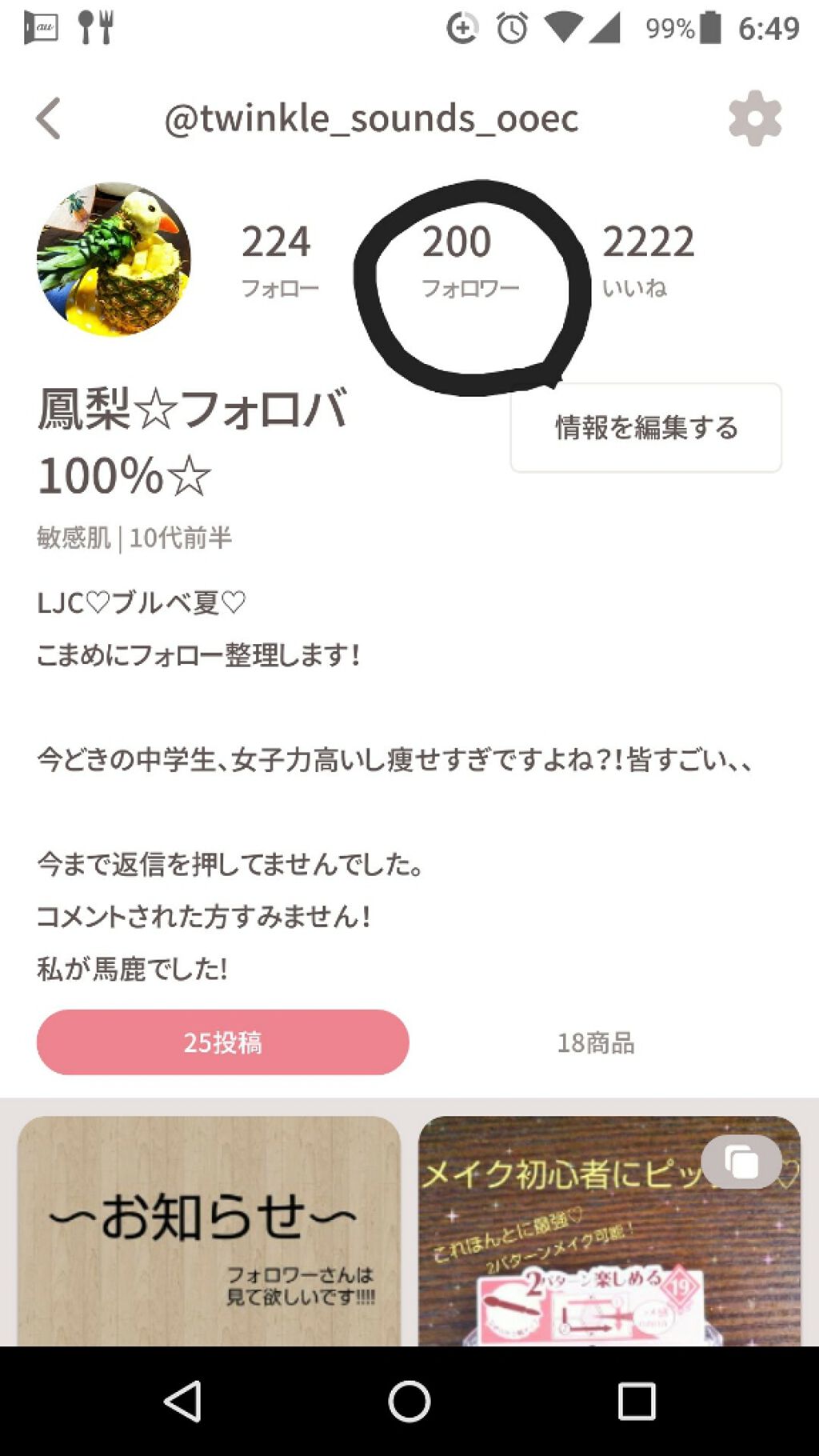The width and height of the screenshot is (819, 1456).
Task: Tap the back arrow to leave profile
Action: (x=50, y=118)
